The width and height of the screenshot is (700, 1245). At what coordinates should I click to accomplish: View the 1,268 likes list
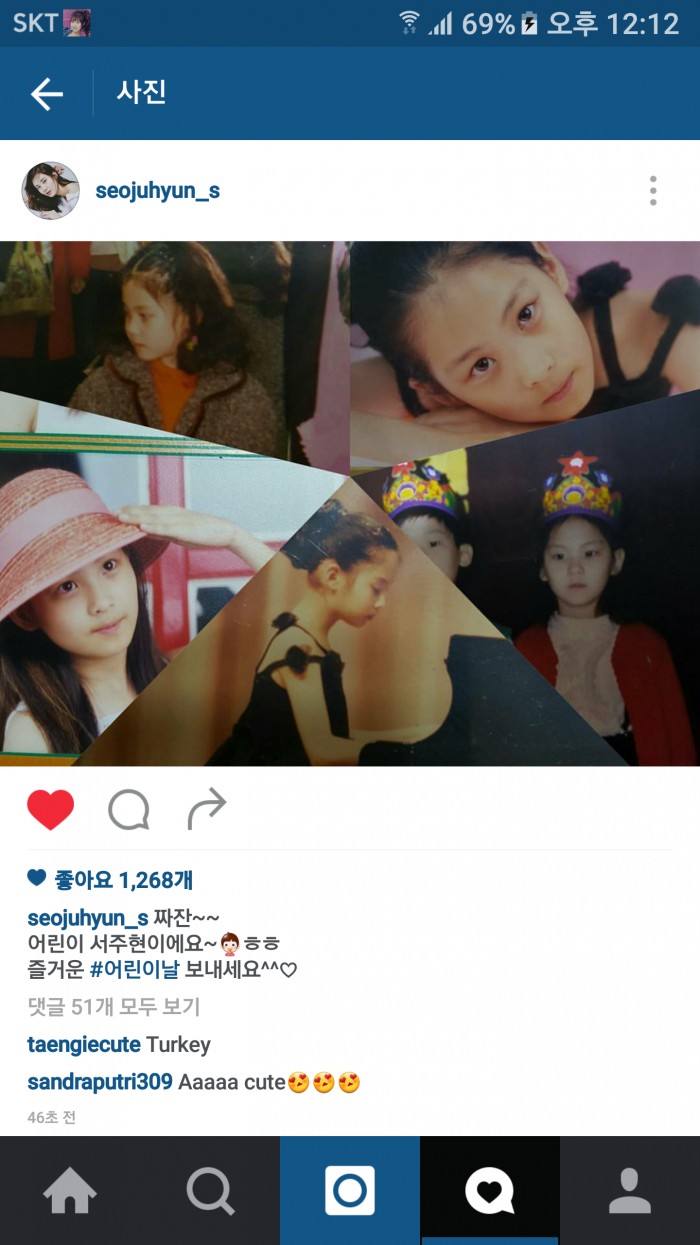tap(123, 880)
